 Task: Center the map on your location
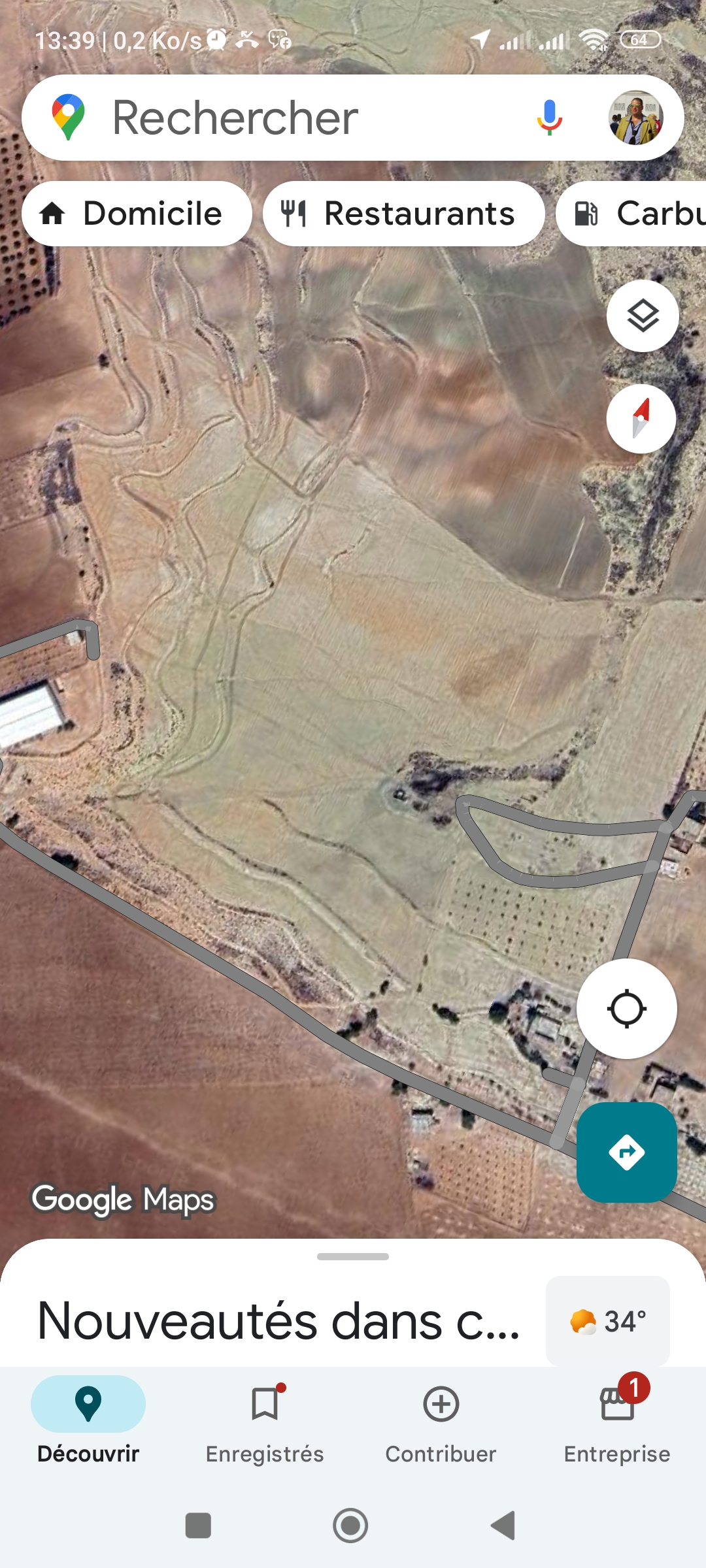626,1009
